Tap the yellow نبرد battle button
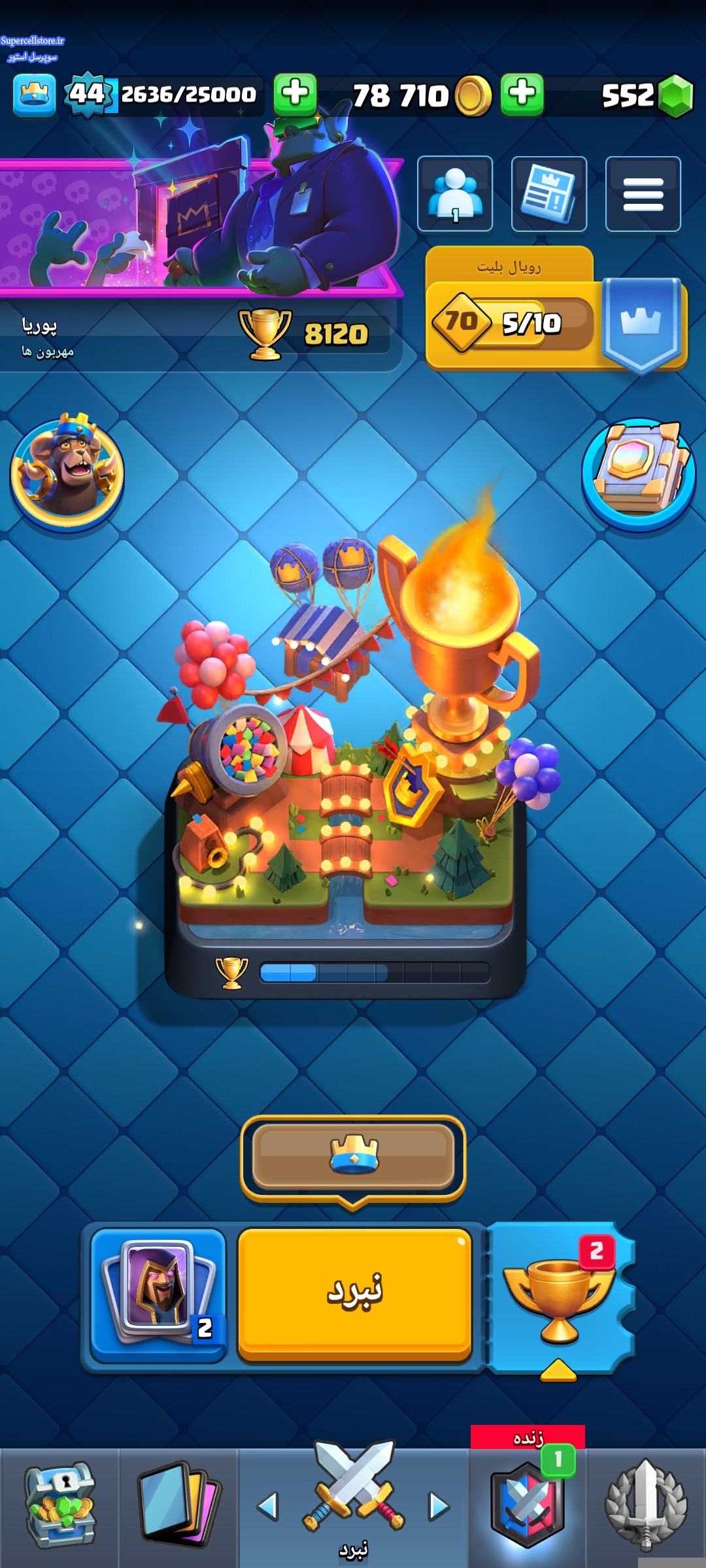 pos(354,1294)
